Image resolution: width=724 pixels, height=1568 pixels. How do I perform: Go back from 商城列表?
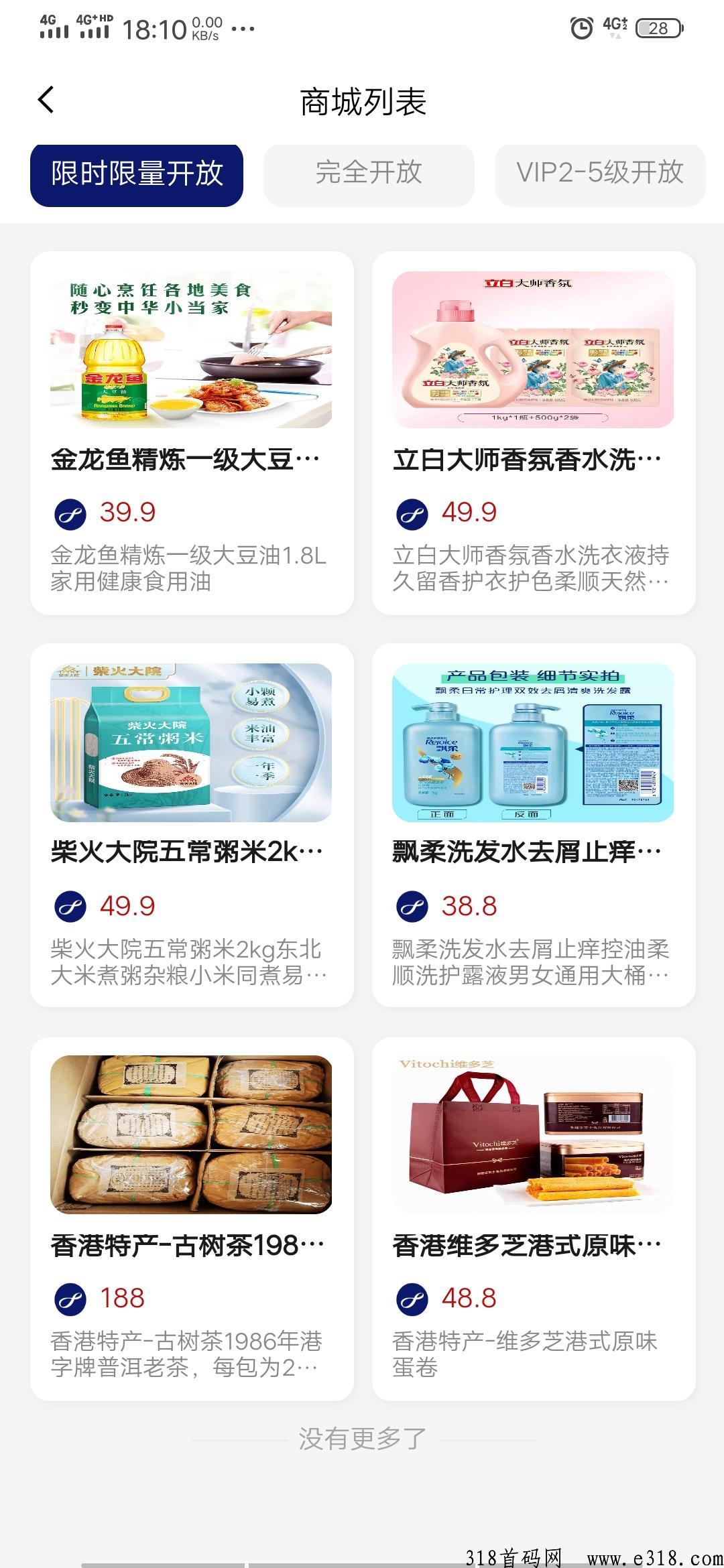pos(46,101)
